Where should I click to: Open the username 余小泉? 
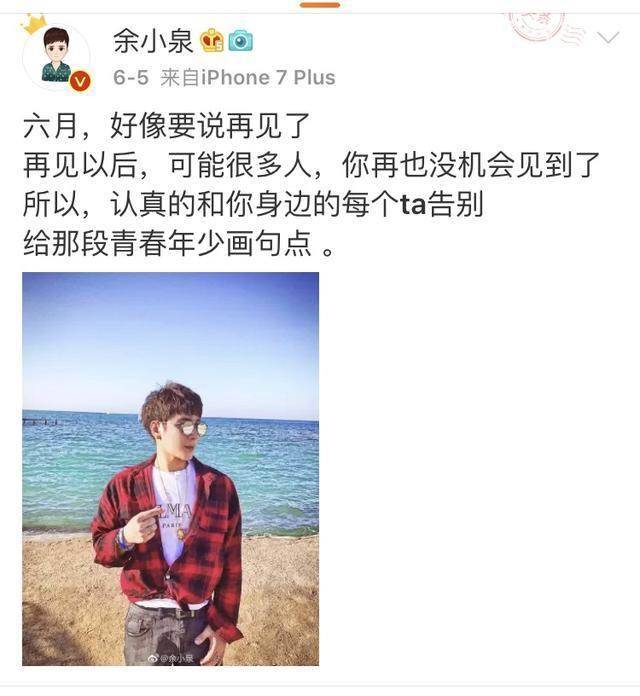(152, 40)
